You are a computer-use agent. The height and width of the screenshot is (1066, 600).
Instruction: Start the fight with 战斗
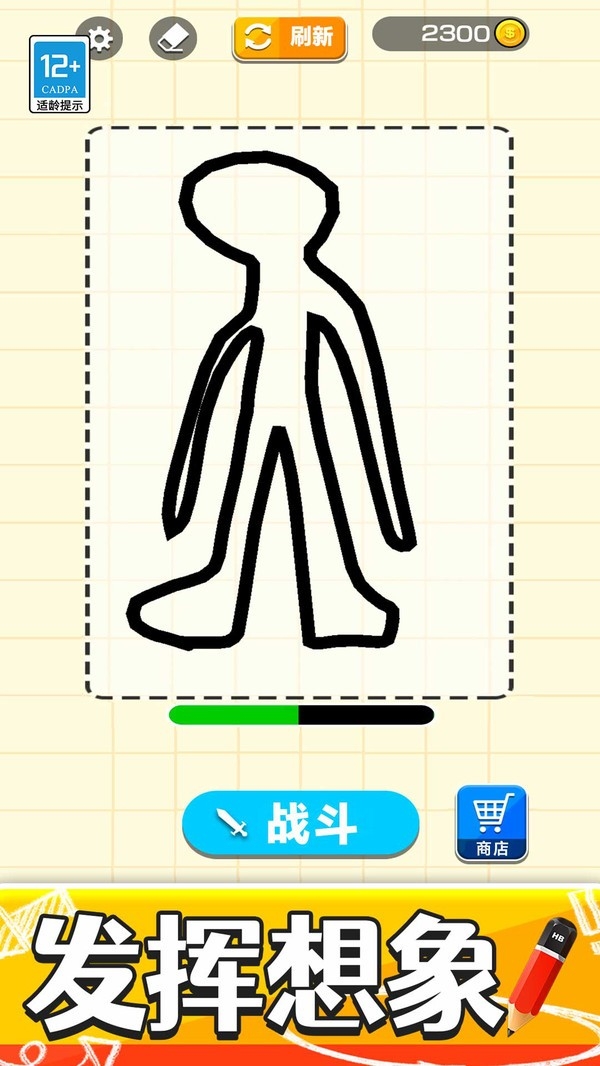(x=300, y=823)
